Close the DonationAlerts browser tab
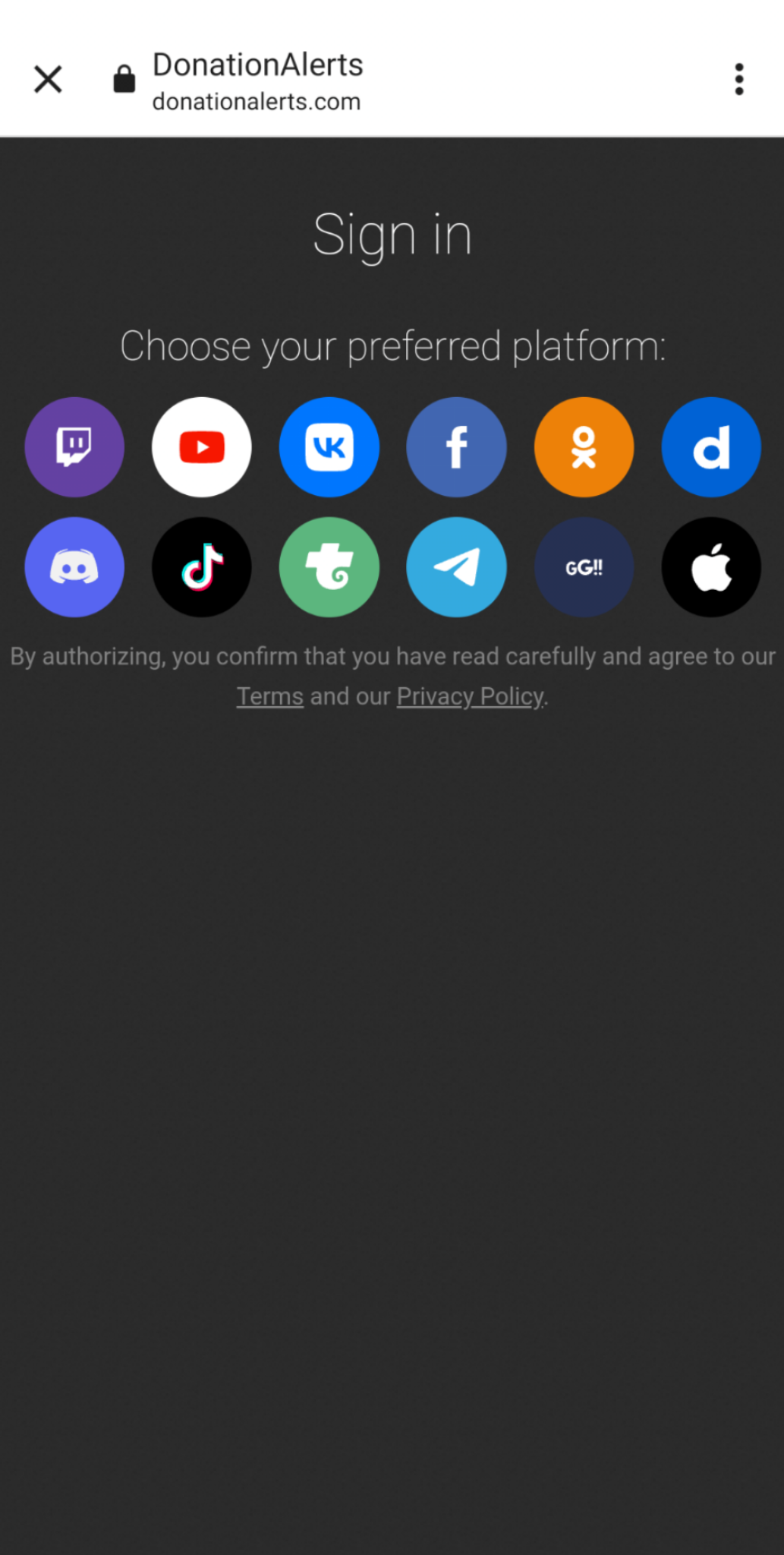 tap(48, 79)
